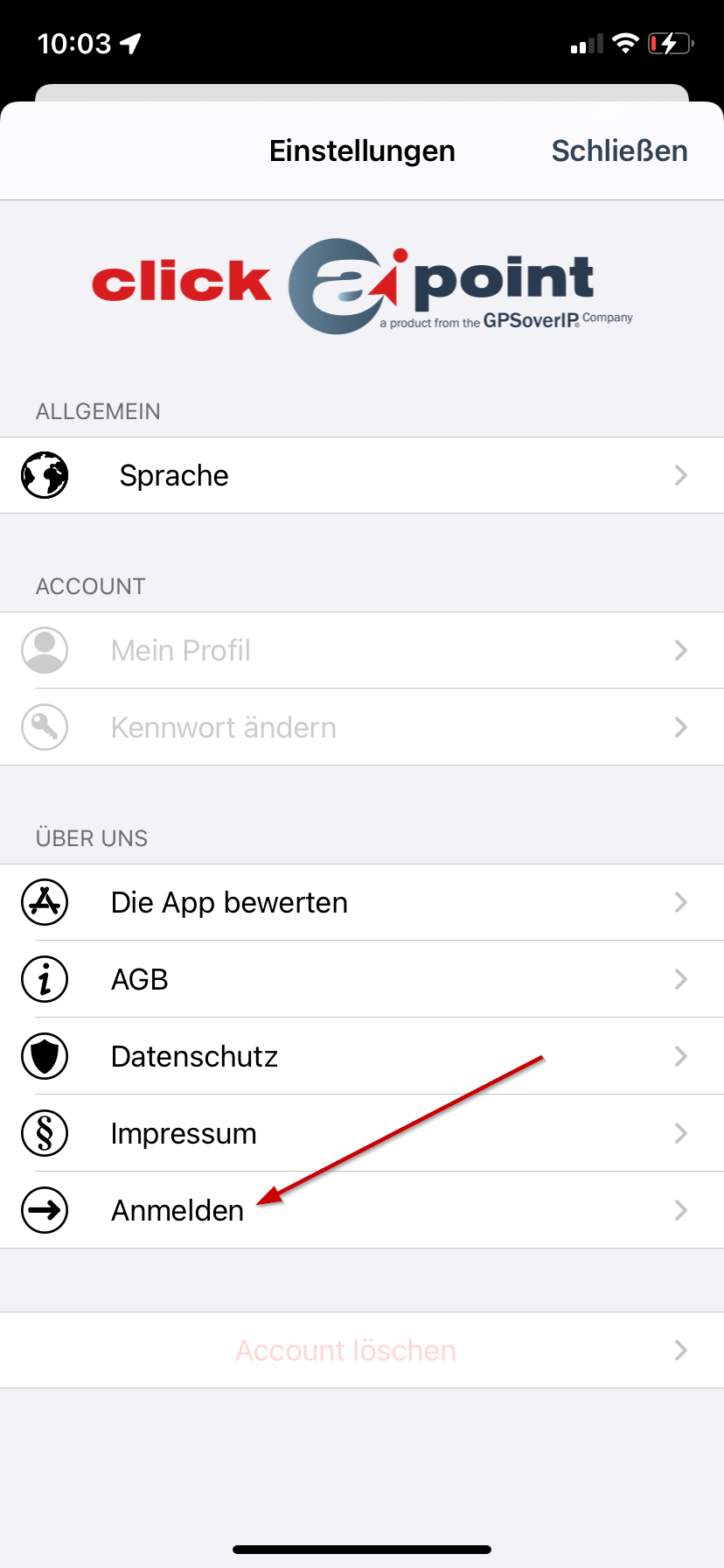Open Die App bewerten
The image size is (724, 1568).
click(x=362, y=902)
